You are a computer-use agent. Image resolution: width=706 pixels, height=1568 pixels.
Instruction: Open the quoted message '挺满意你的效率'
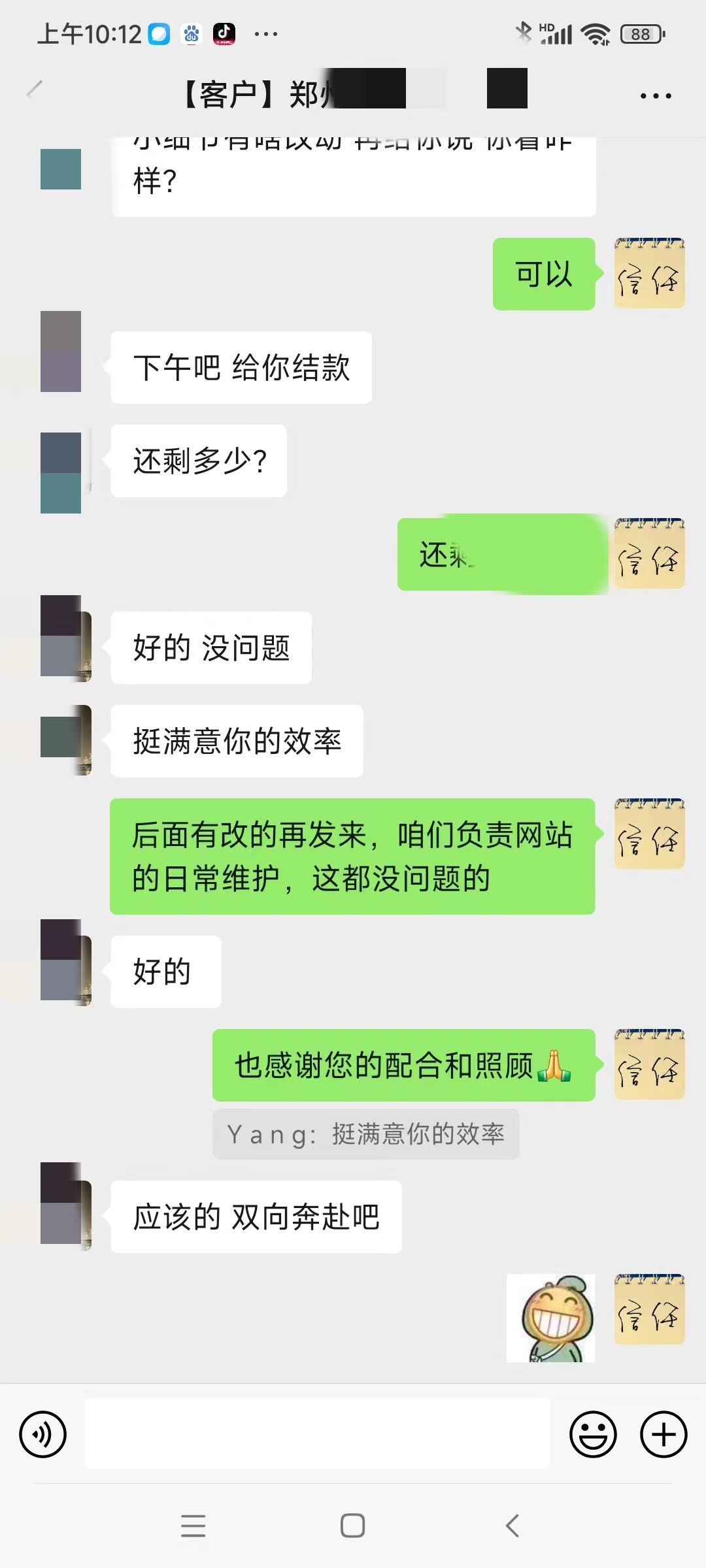click(x=366, y=1134)
